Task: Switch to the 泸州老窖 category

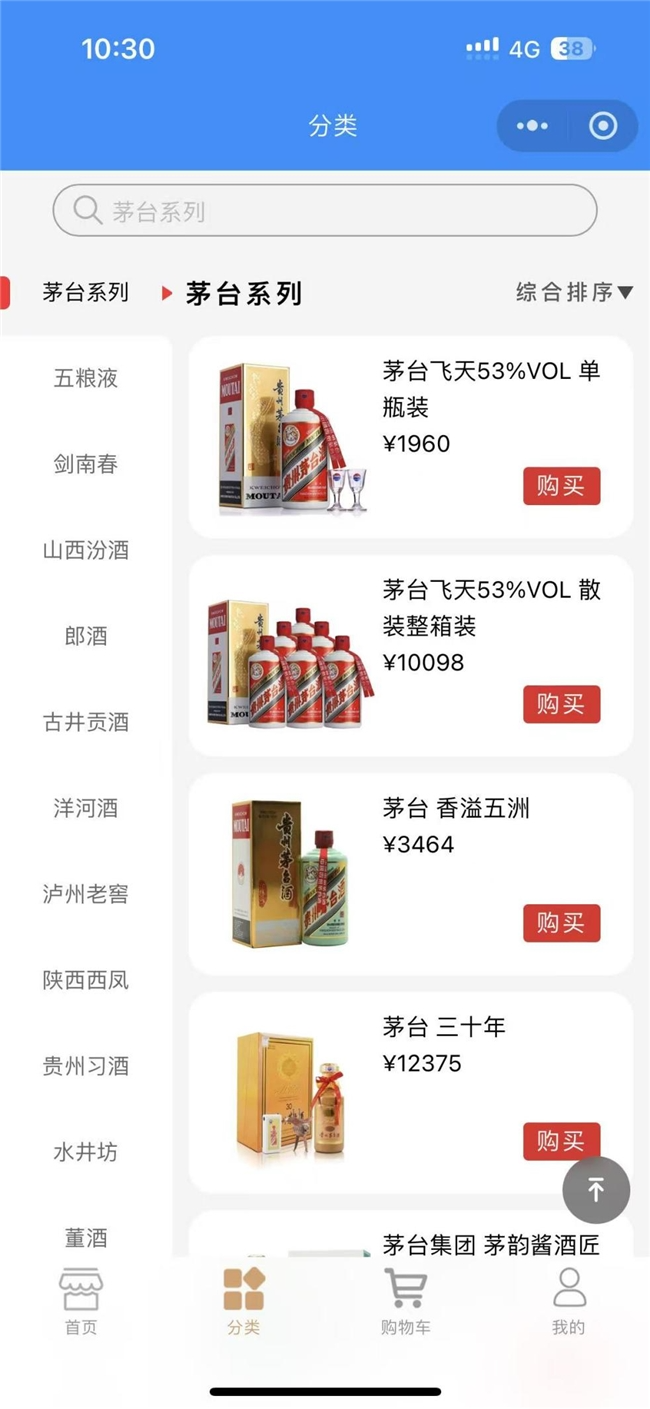Action: pos(86,894)
